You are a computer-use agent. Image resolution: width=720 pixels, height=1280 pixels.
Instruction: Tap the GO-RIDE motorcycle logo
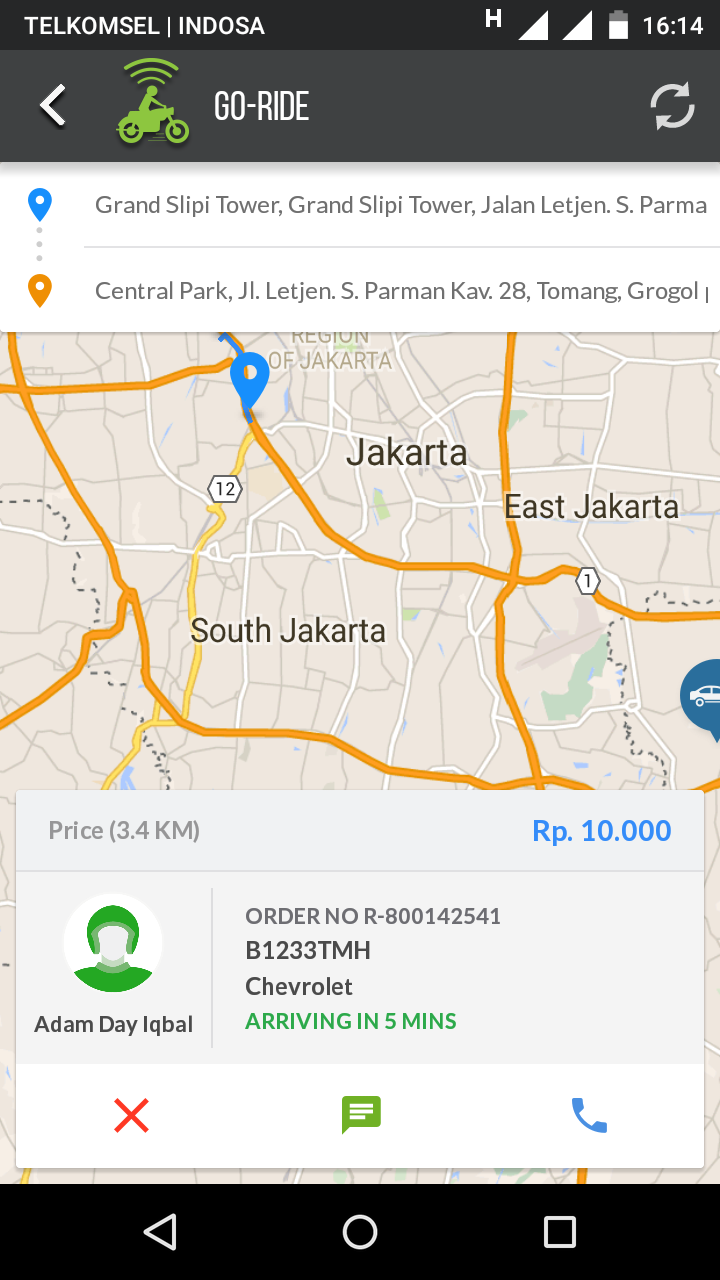pyautogui.click(x=152, y=103)
